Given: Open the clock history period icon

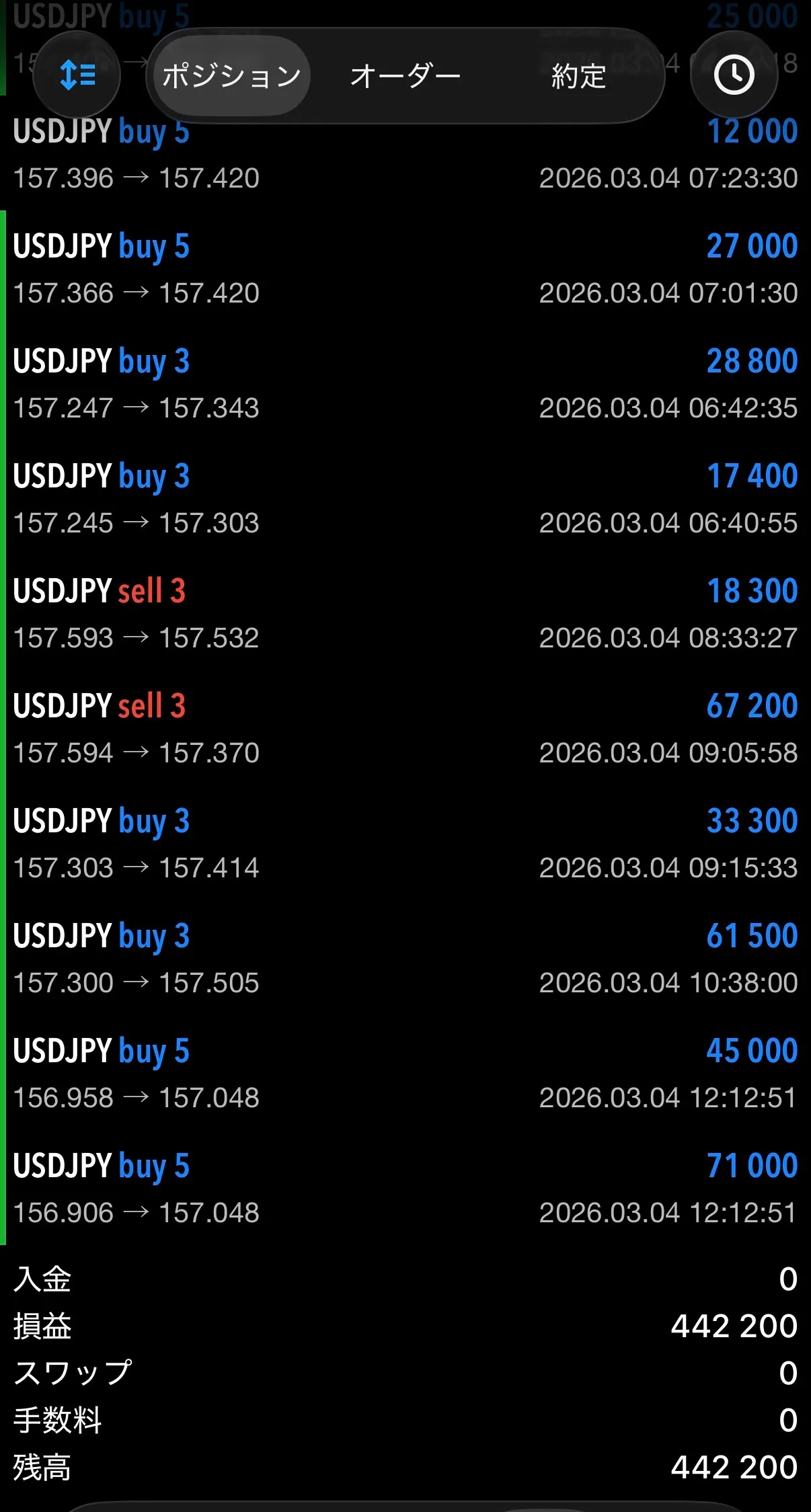Looking at the screenshot, I should click(x=734, y=75).
